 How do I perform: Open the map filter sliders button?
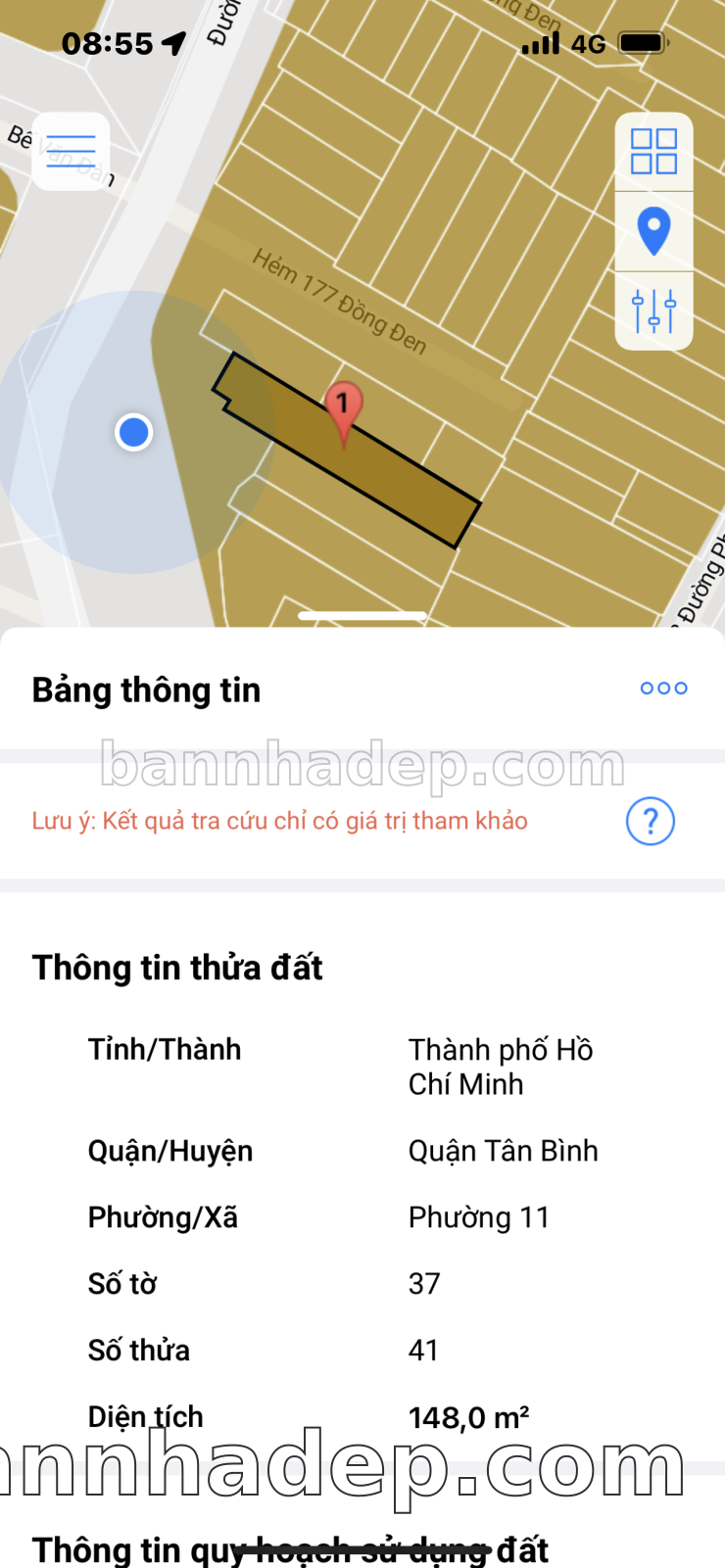tap(653, 310)
